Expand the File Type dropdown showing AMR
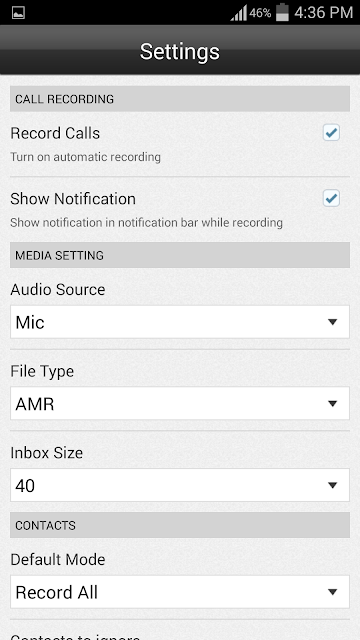360x640 pixels. pyautogui.click(x=180, y=403)
